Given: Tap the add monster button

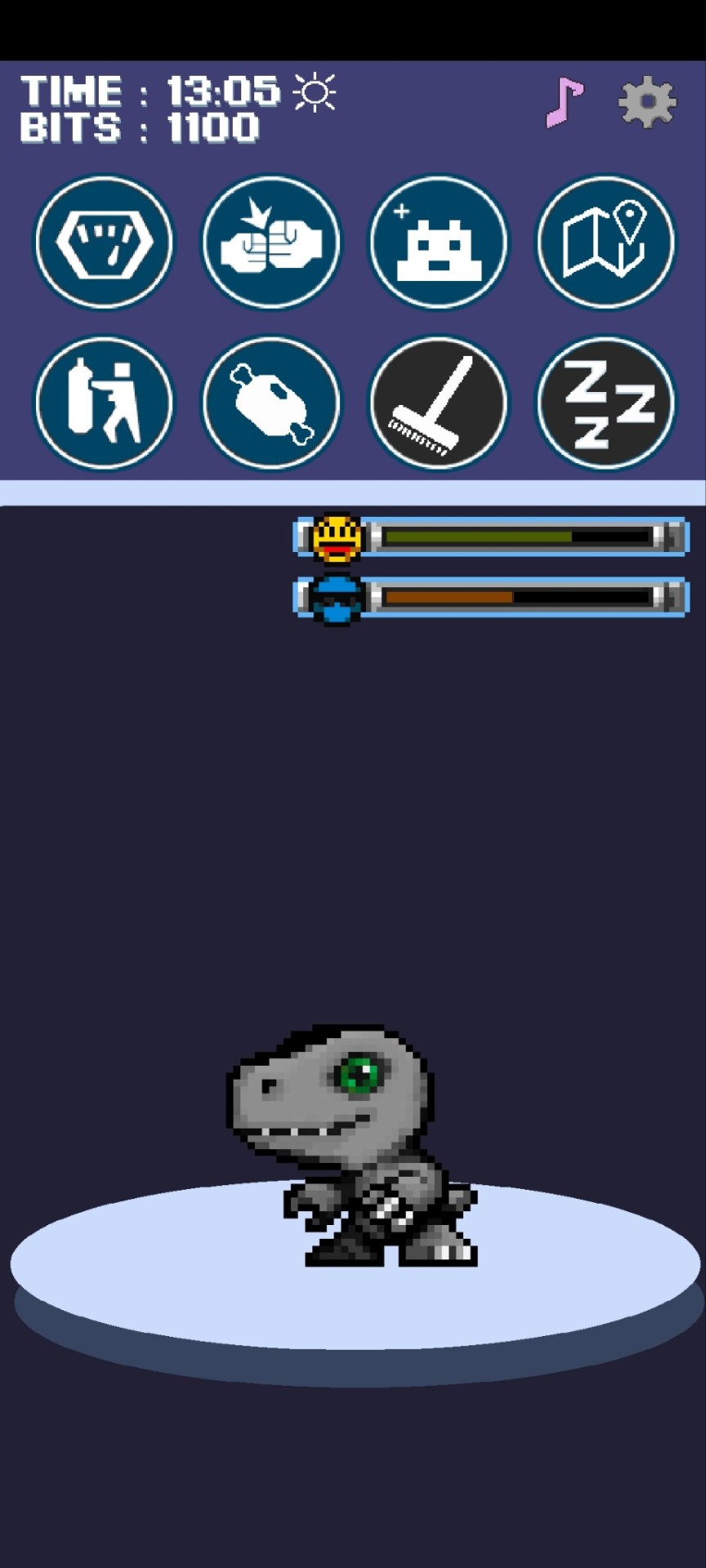Looking at the screenshot, I should [439, 243].
